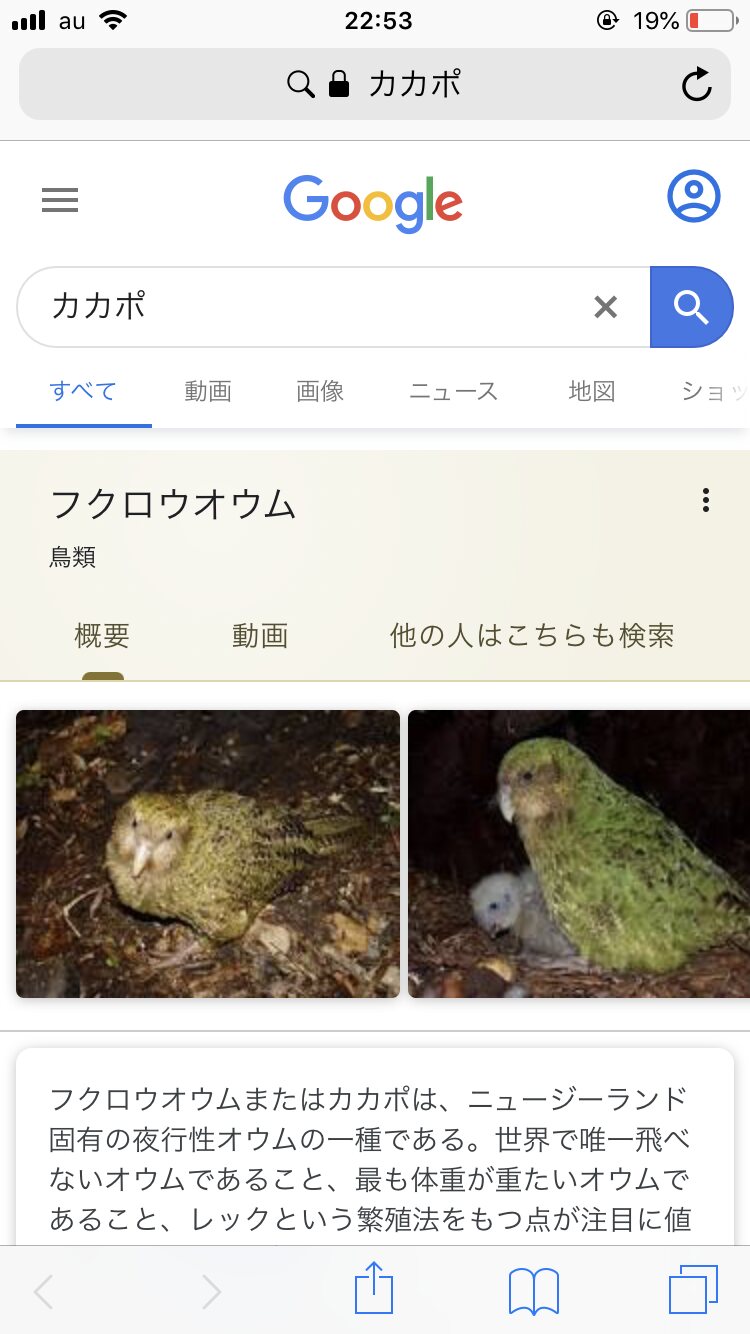Open the Google account profile icon
The image size is (750, 1334).
(693, 197)
